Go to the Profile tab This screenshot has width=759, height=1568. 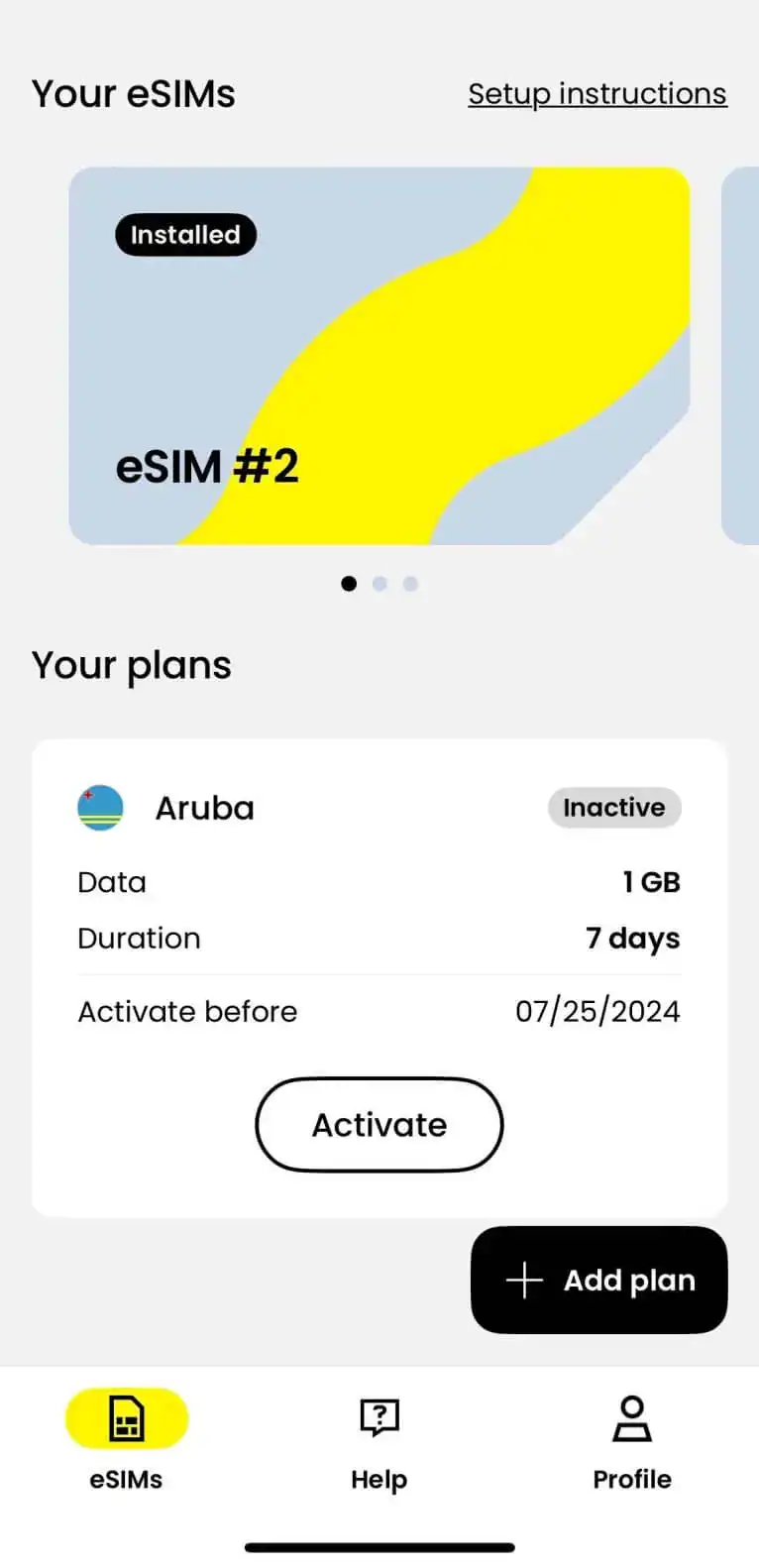[632, 1443]
